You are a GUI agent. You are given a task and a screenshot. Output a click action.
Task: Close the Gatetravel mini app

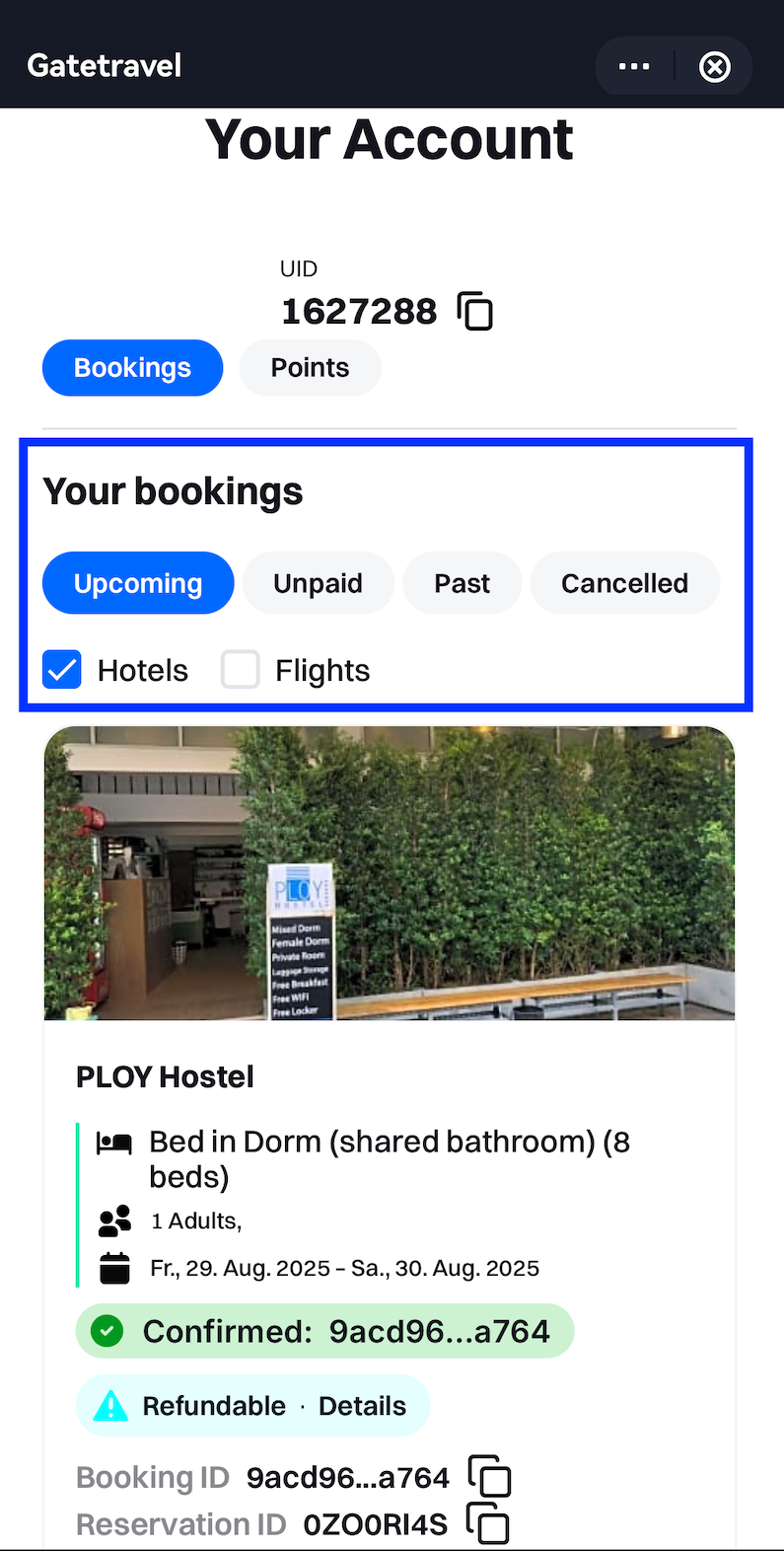pyautogui.click(x=715, y=66)
